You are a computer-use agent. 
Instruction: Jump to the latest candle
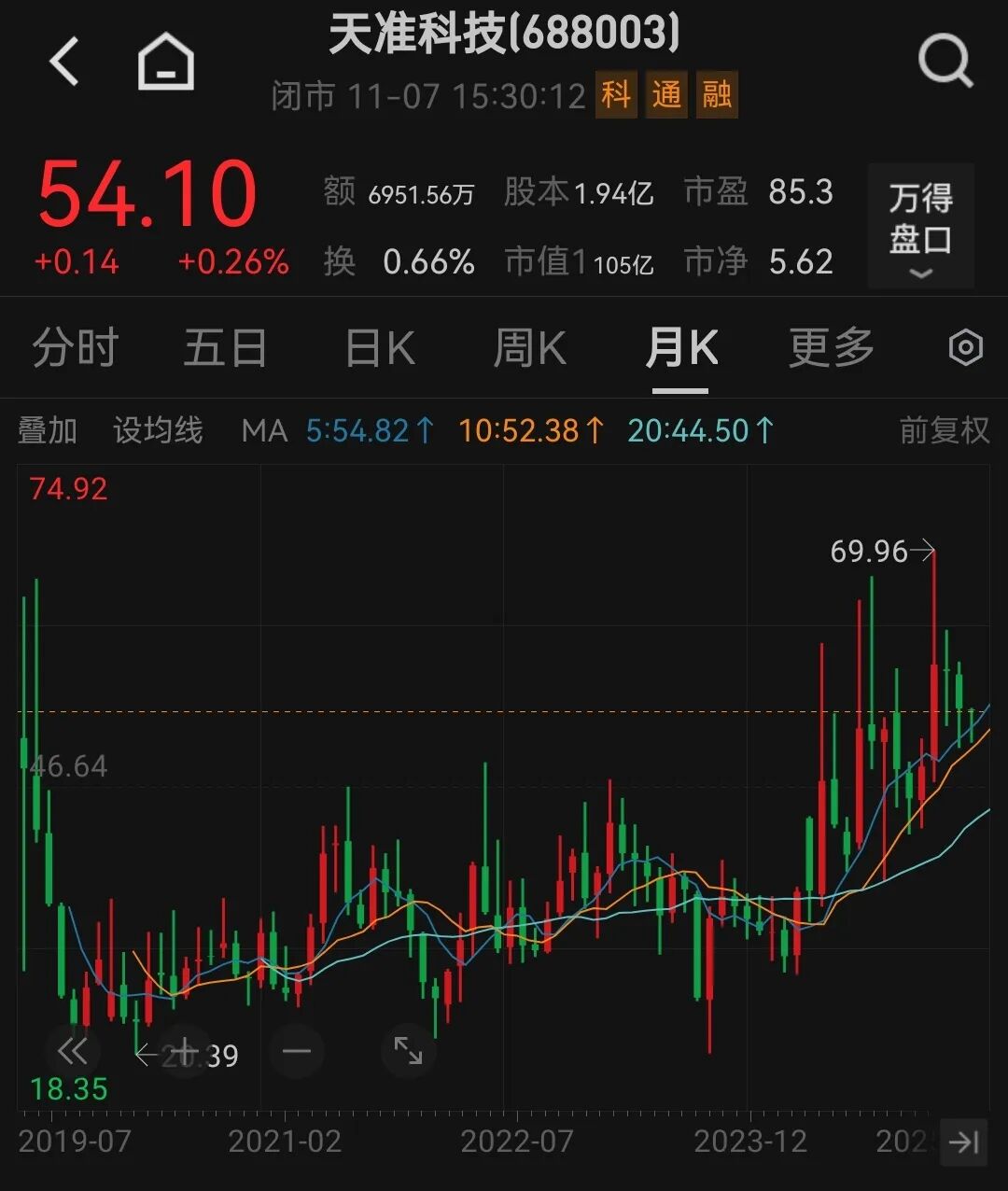click(963, 1141)
